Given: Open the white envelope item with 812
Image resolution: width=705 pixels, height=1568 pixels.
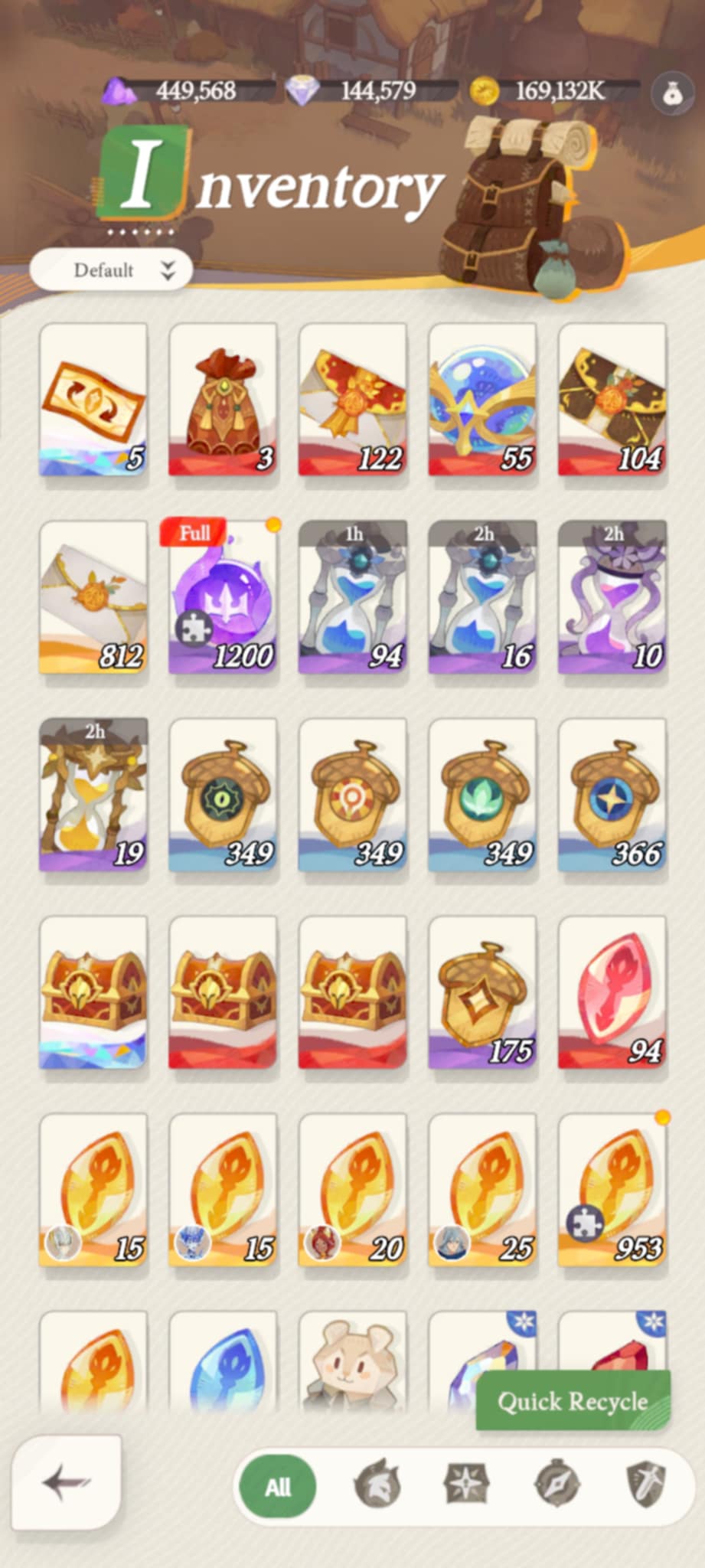Looking at the screenshot, I should pyautogui.click(x=93, y=596).
